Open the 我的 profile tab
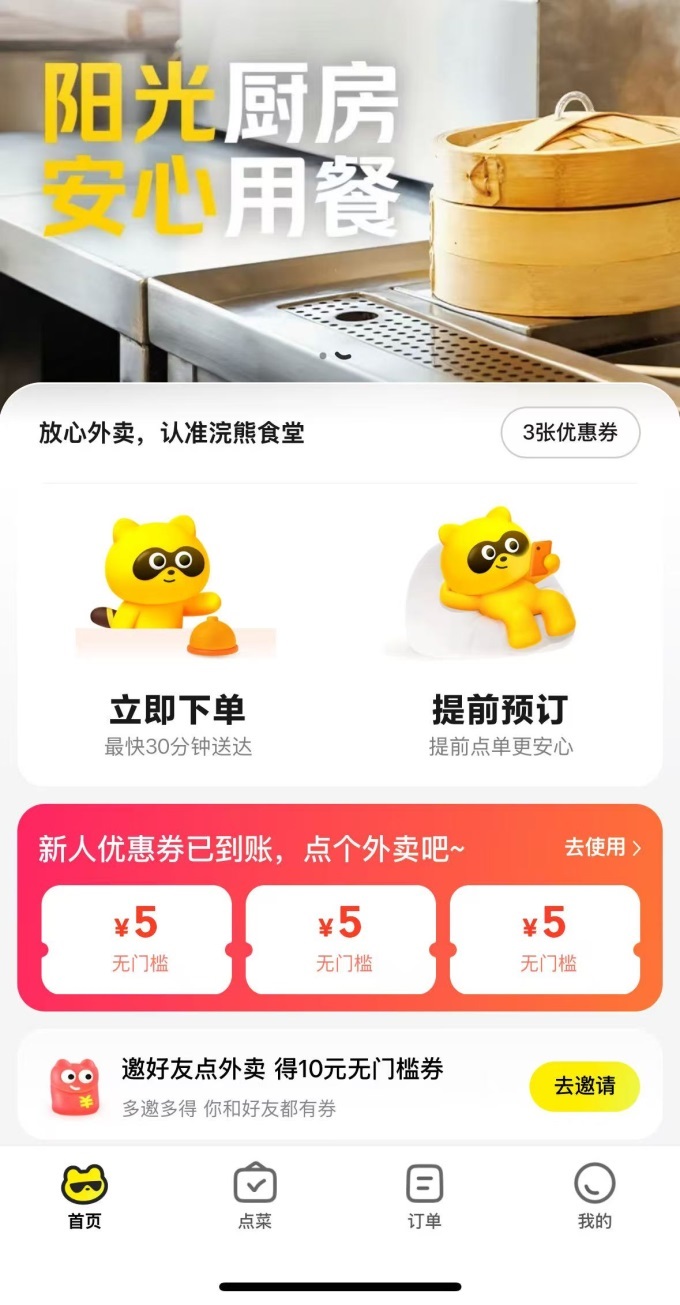 (595, 1197)
